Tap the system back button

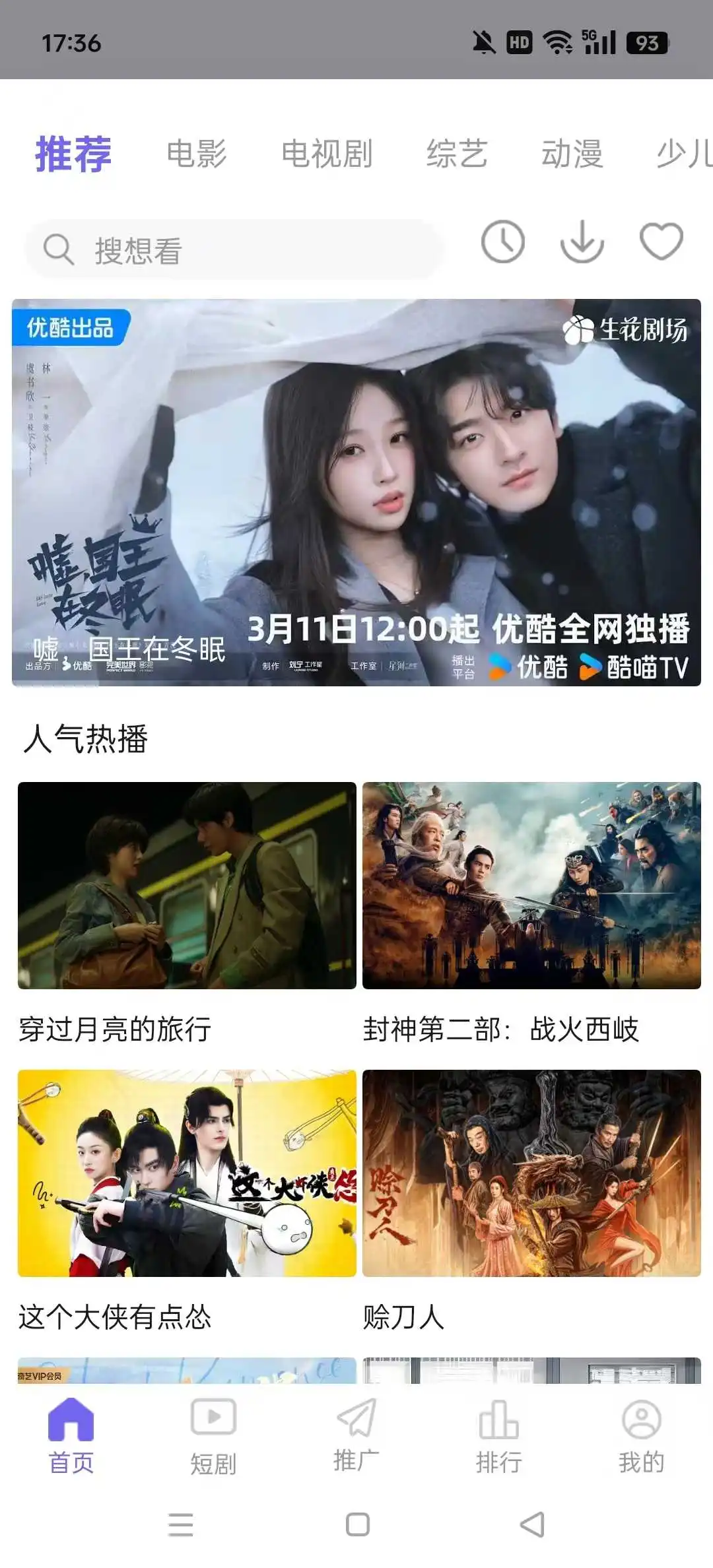pos(532,1524)
